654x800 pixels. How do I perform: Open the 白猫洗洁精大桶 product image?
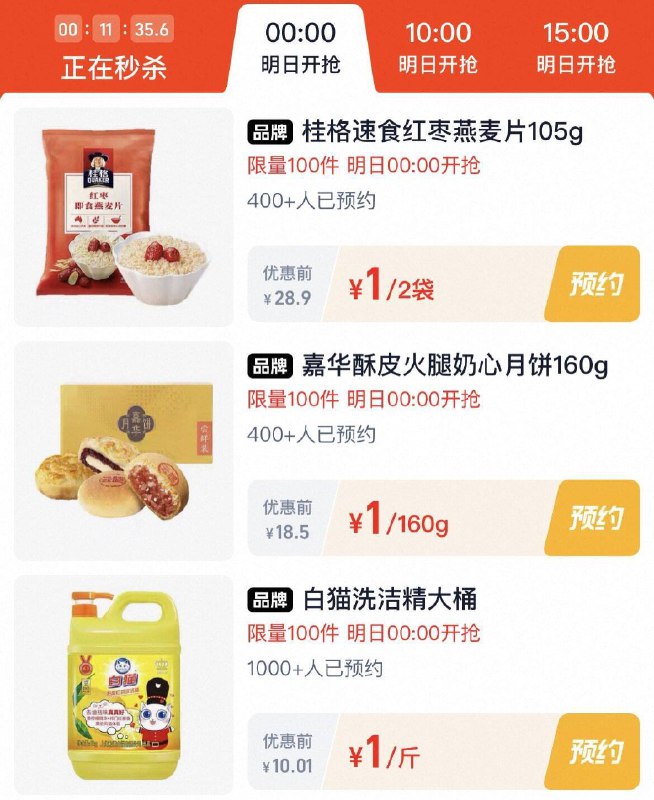click(x=123, y=683)
